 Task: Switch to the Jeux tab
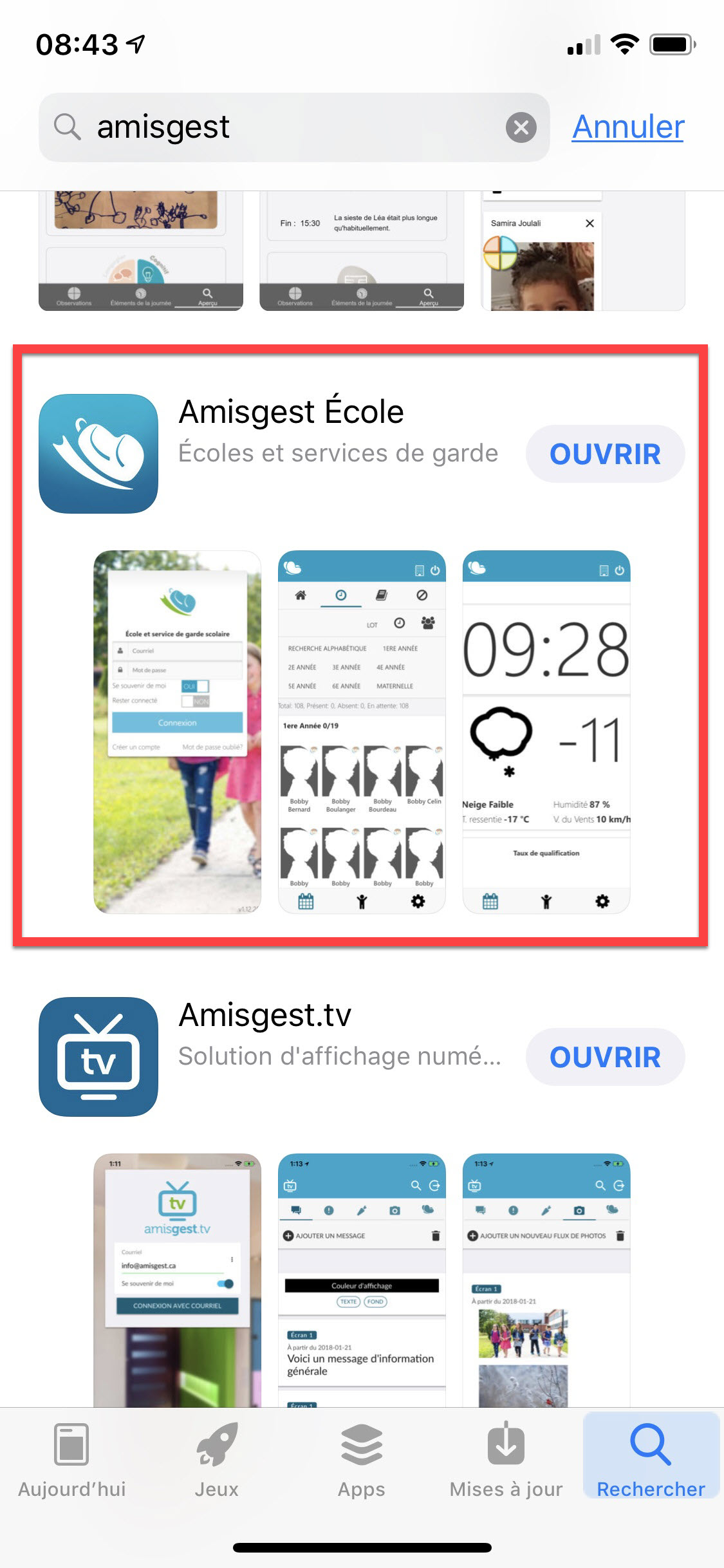[x=217, y=1459]
